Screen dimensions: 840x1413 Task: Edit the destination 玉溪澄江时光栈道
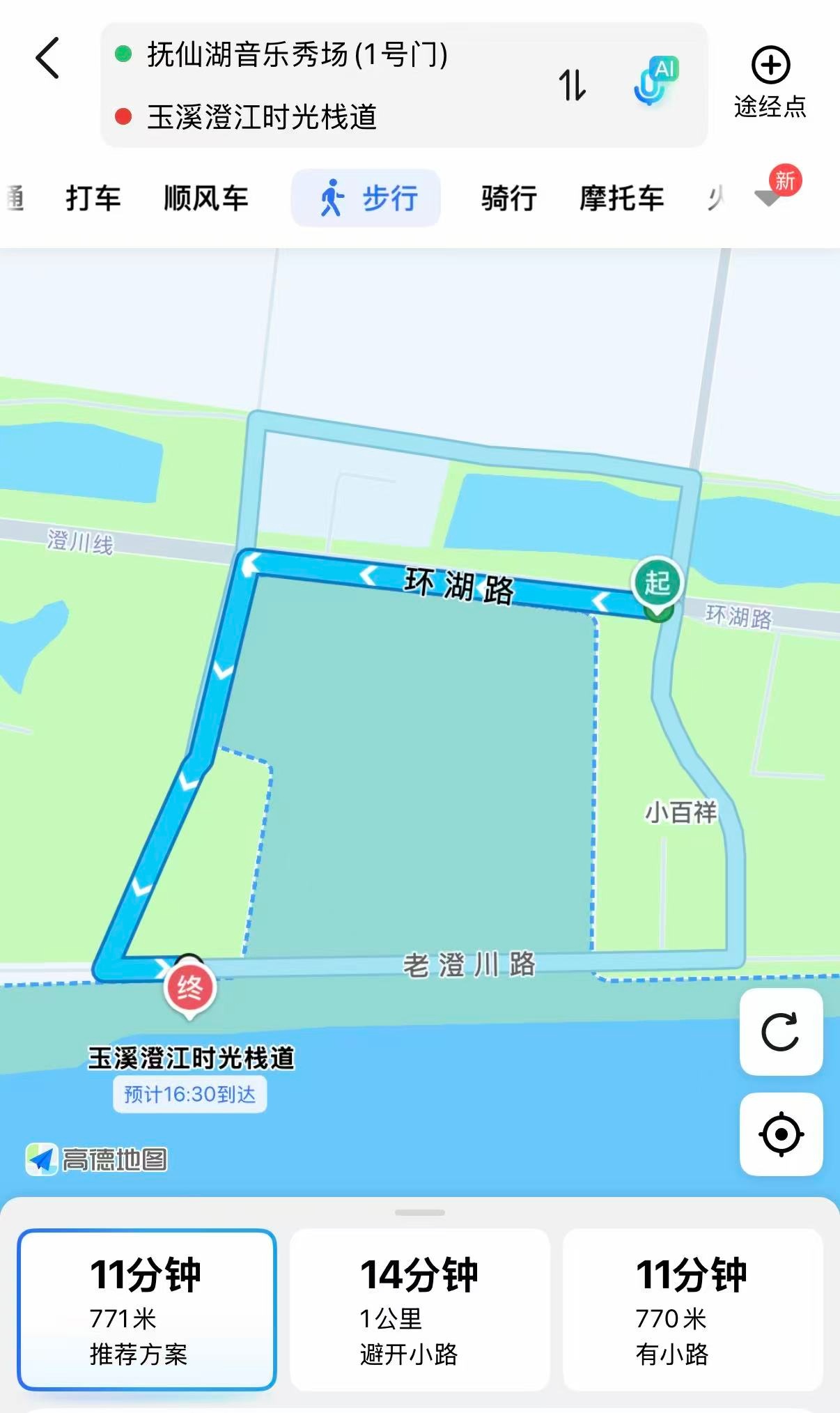point(262,116)
